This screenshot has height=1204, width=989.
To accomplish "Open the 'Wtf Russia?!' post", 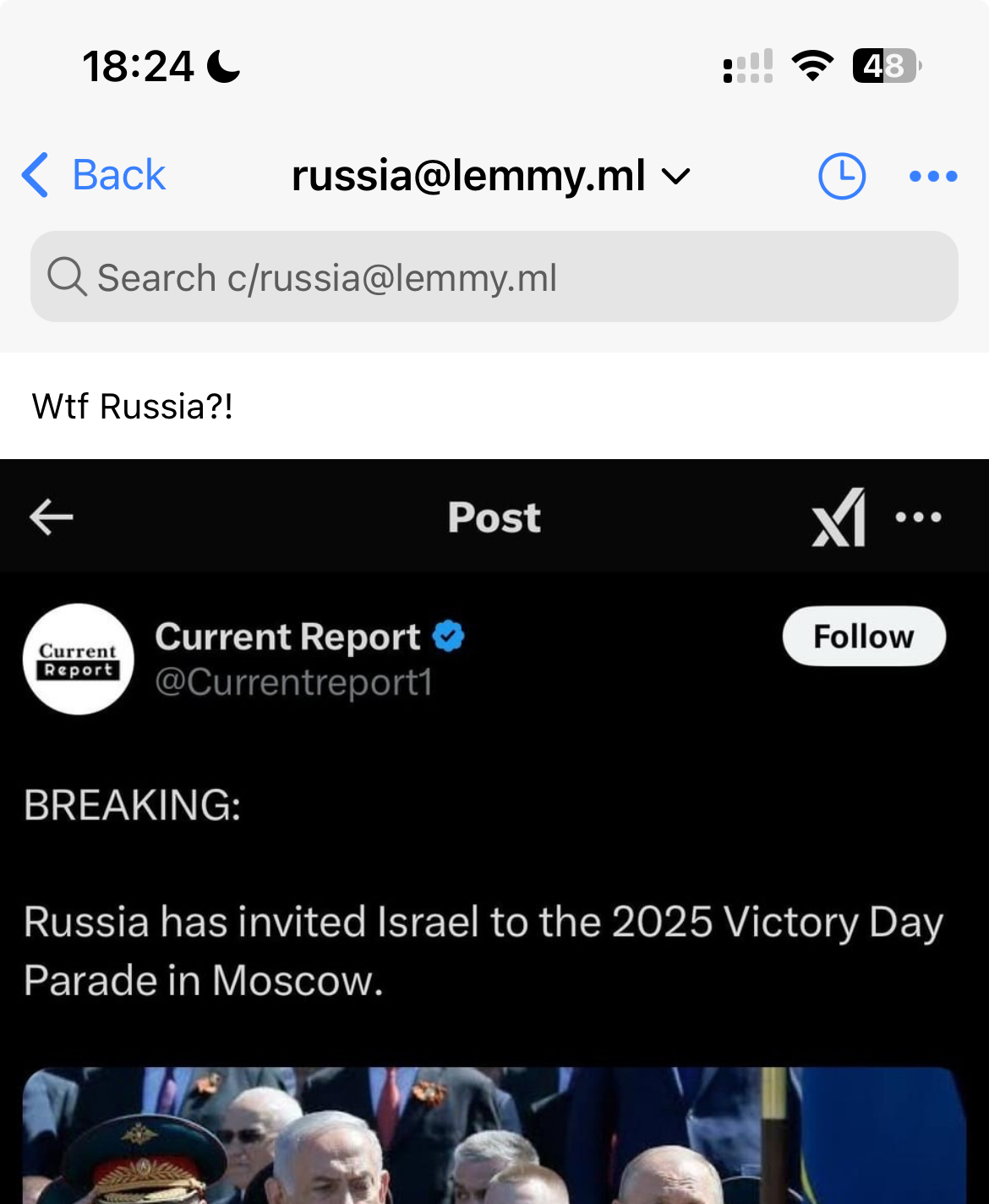I will coord(133,407).
